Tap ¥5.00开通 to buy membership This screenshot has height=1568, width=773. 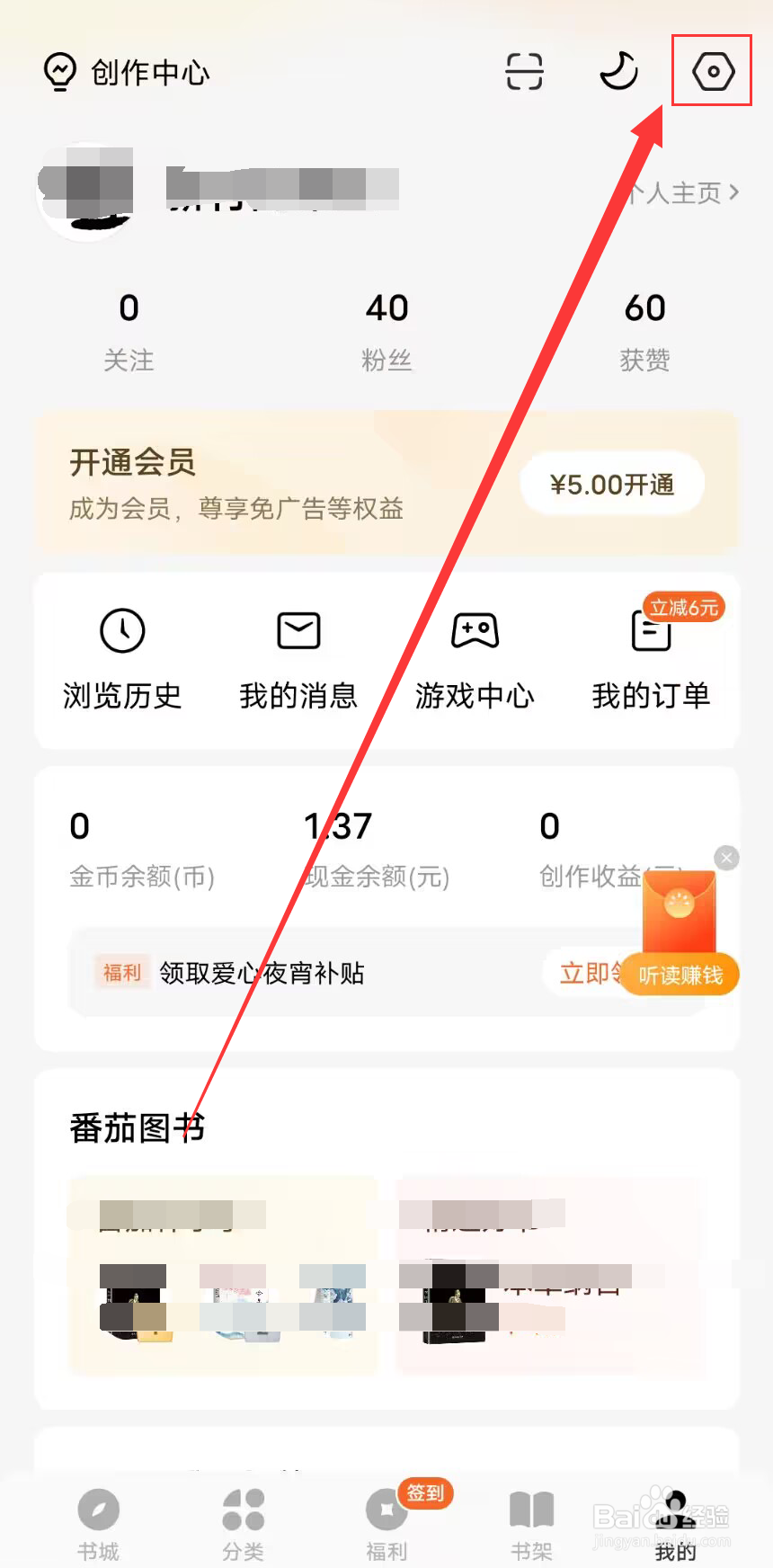pos(611,484)
